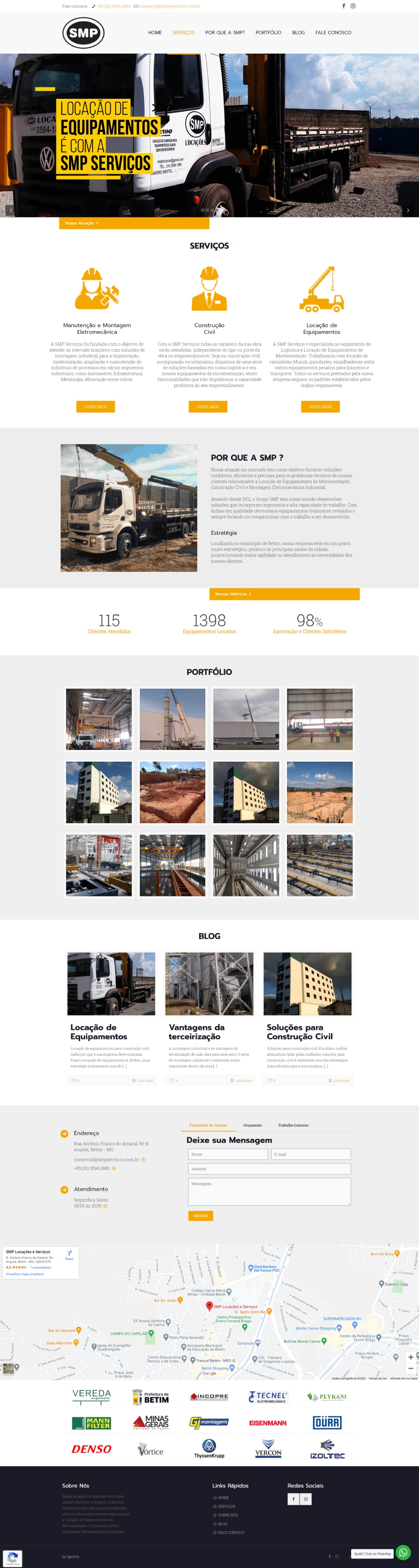Open the WhatsApp chat button

(403, 1553)
